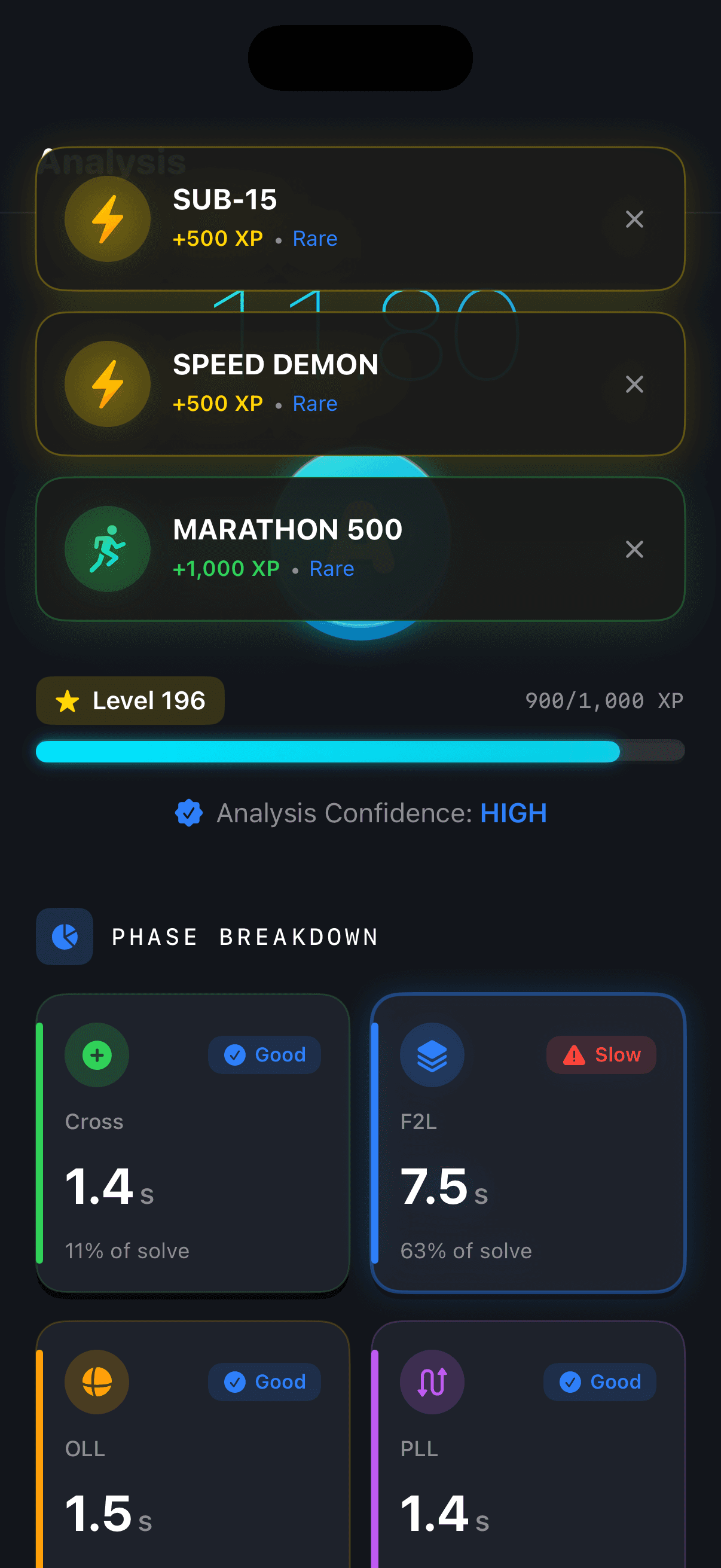Click the star icon in the Level 196 badge

click(68, 700)
